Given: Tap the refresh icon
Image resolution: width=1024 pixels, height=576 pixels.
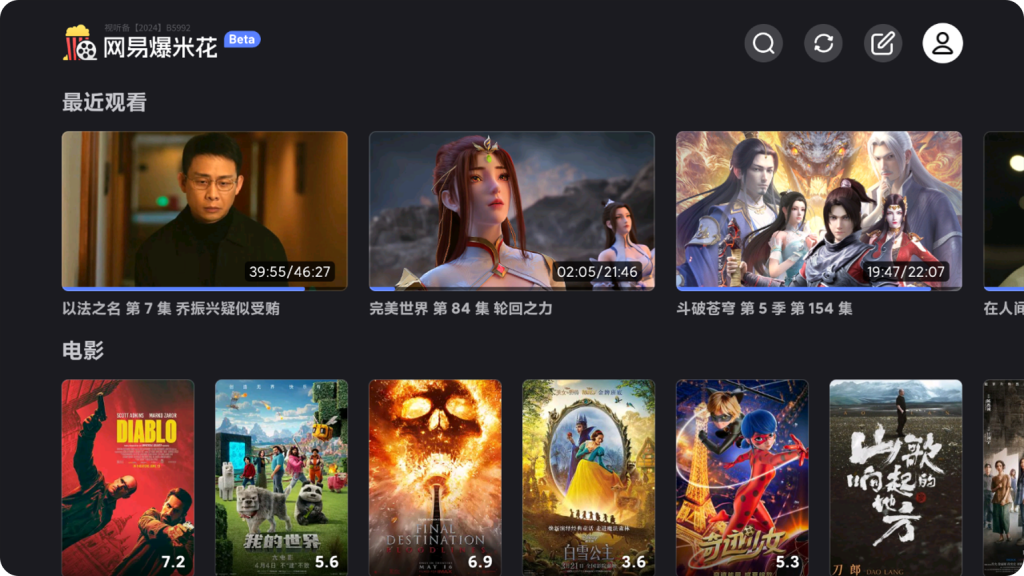Looking at the screenshot, I should pyautogui.click(x=823, y=44).
